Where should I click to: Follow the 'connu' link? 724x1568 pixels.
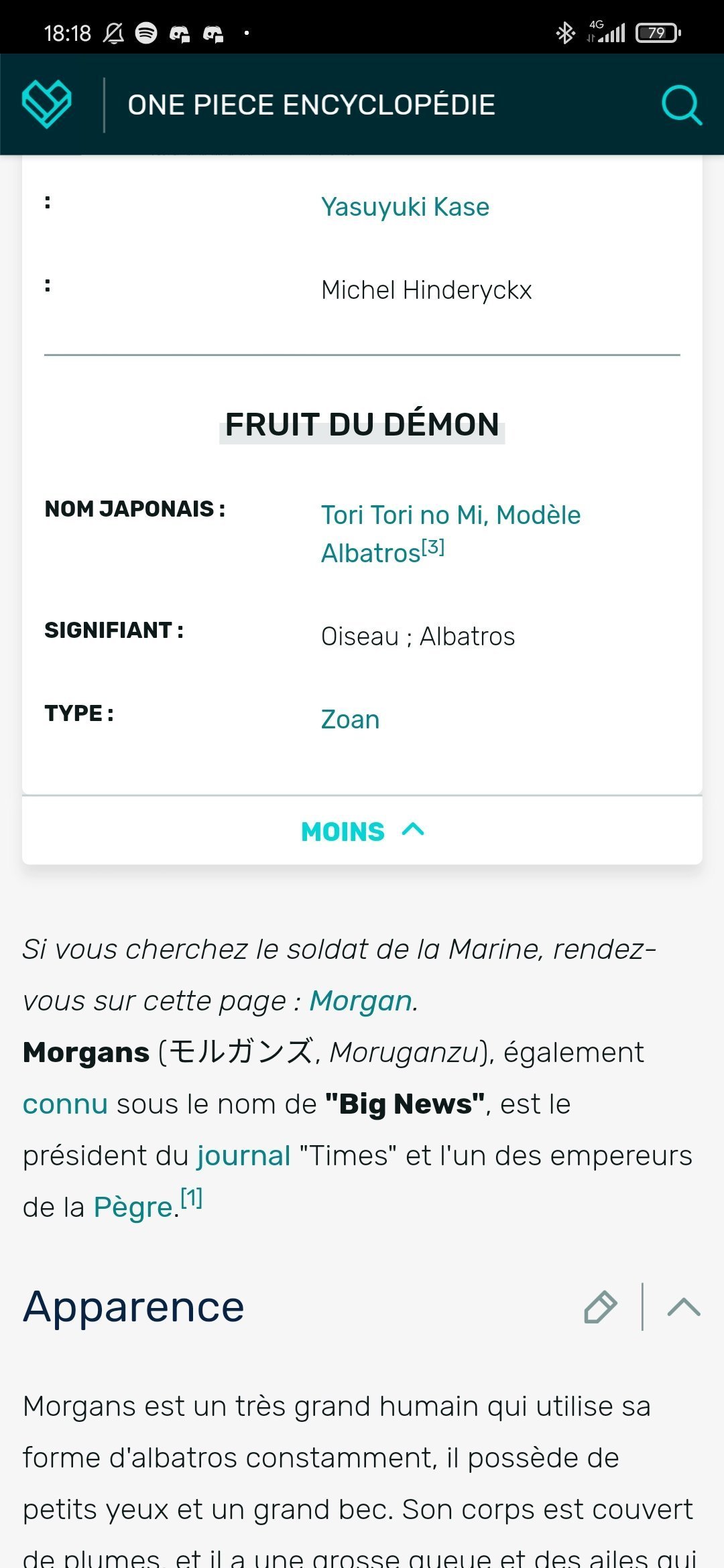65,1104
